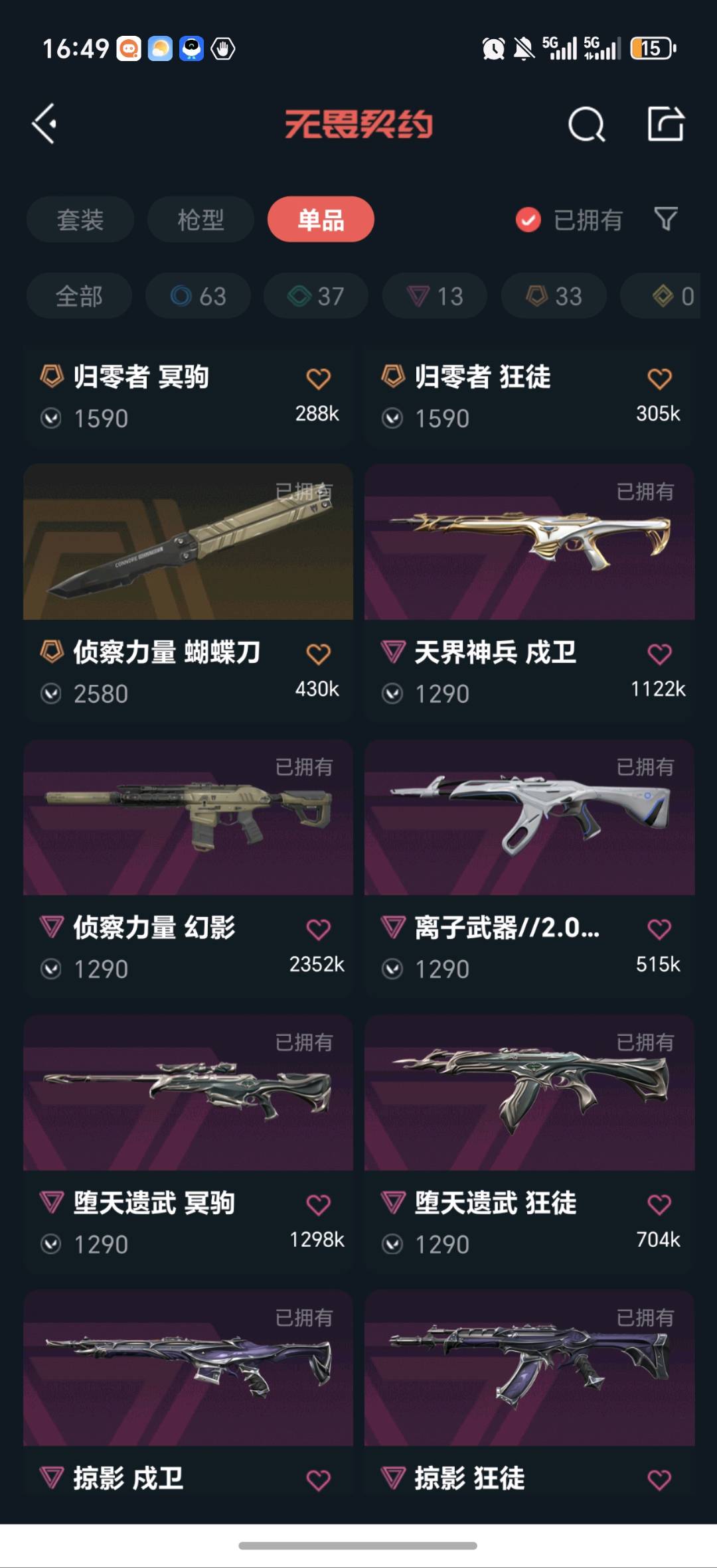Like the 堕天遗武 冥驹 skin
The height and width of the screenshot is (1568, 717).
[318, 1204]
